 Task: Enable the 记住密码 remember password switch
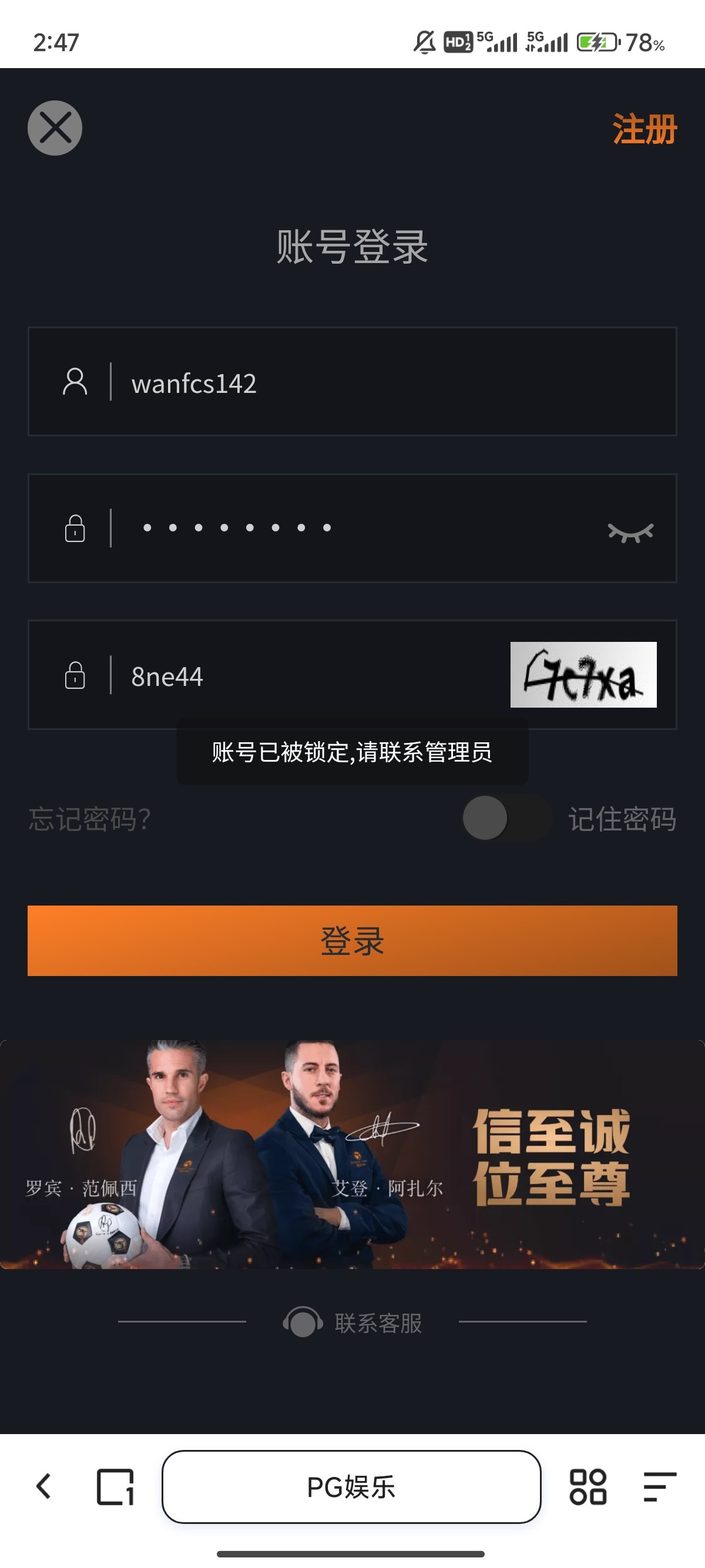click(506, 820)
